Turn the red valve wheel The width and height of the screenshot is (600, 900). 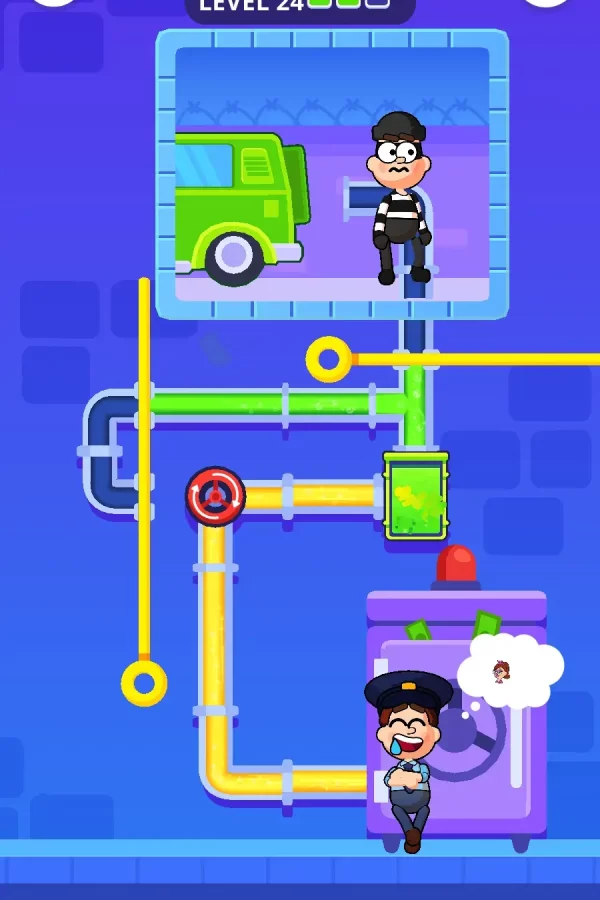pyautogui.click(x=215, y=496)
